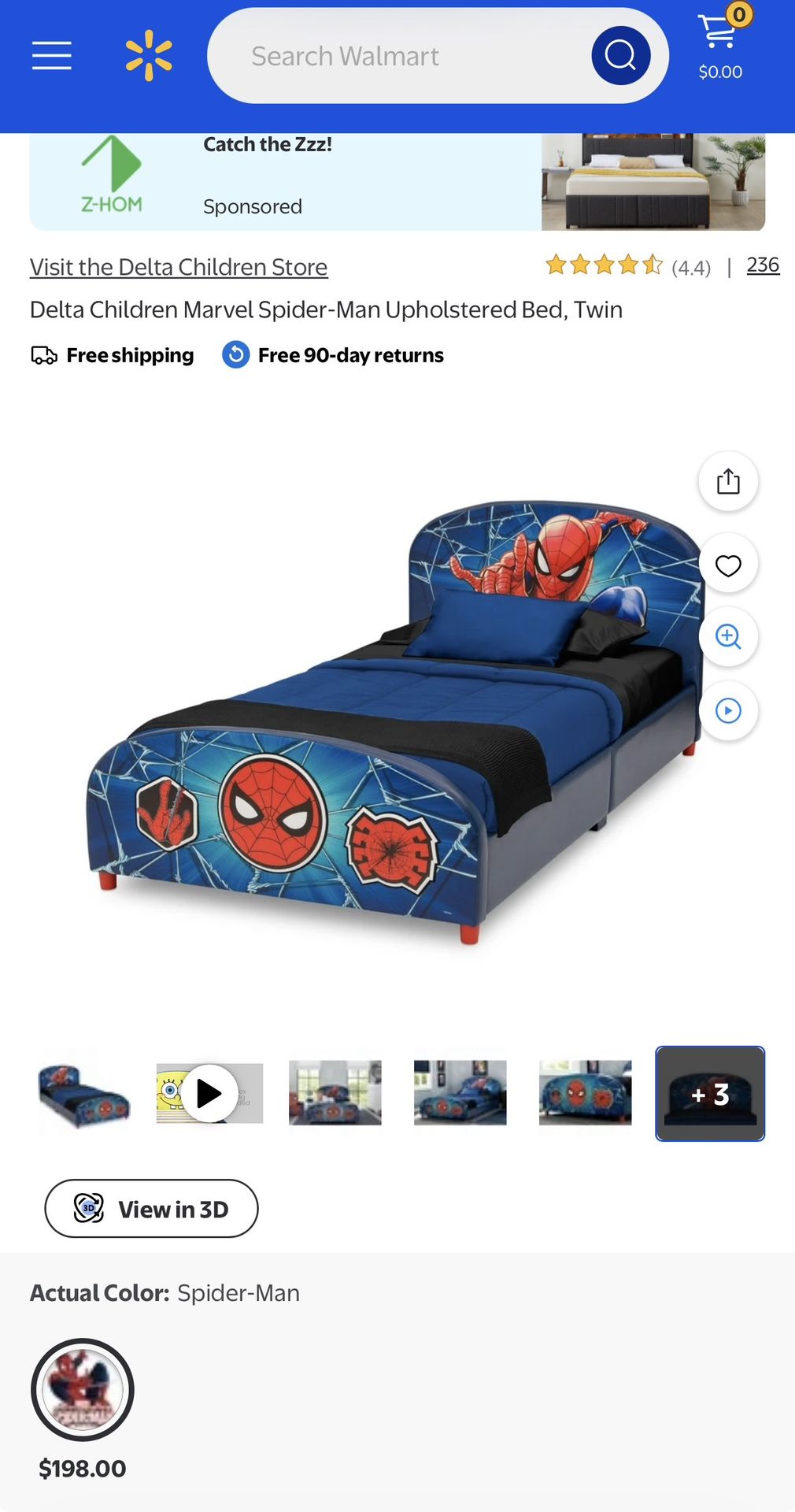
Task: Open the hamburger navigation menu
Action: click(51, 55)
